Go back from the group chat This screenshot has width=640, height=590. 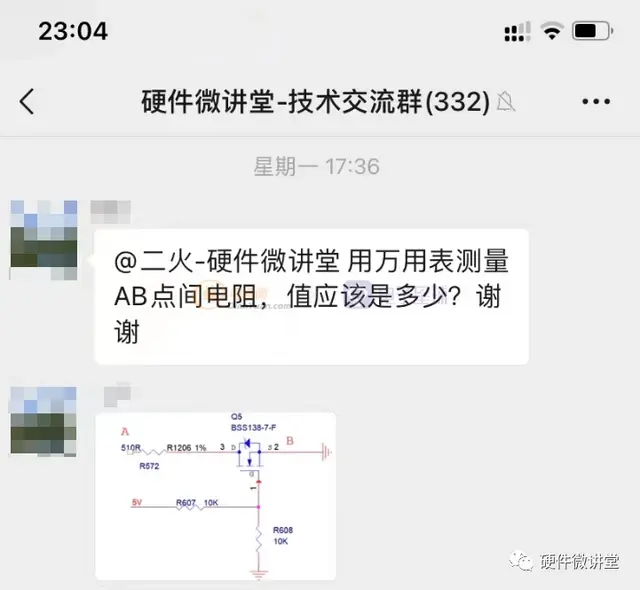[x=27, y=101]
